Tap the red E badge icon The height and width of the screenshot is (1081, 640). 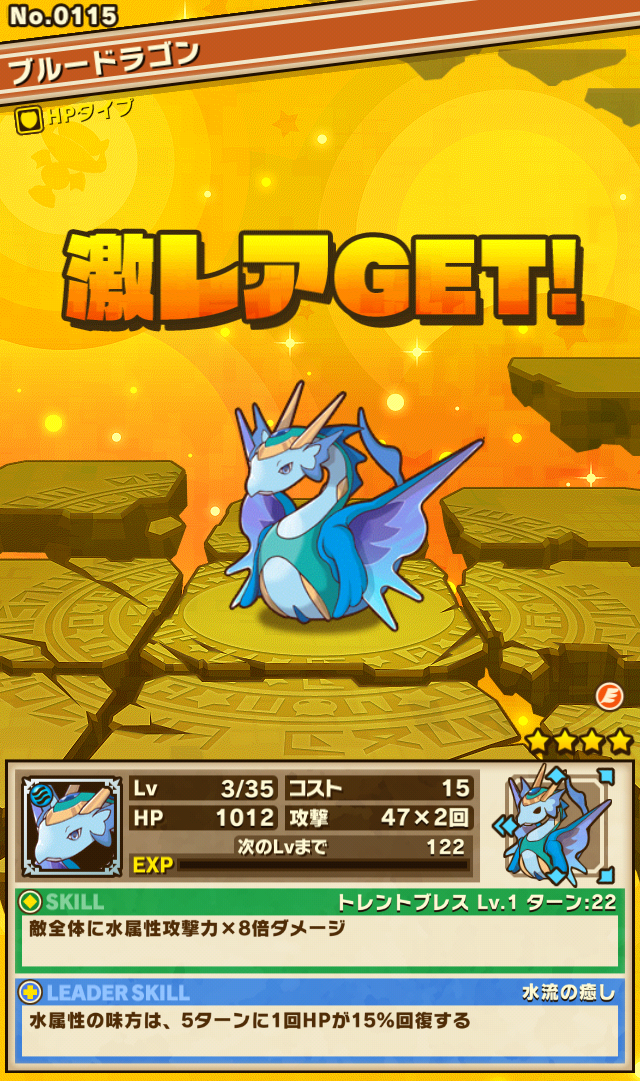click(x=609, y=697)
